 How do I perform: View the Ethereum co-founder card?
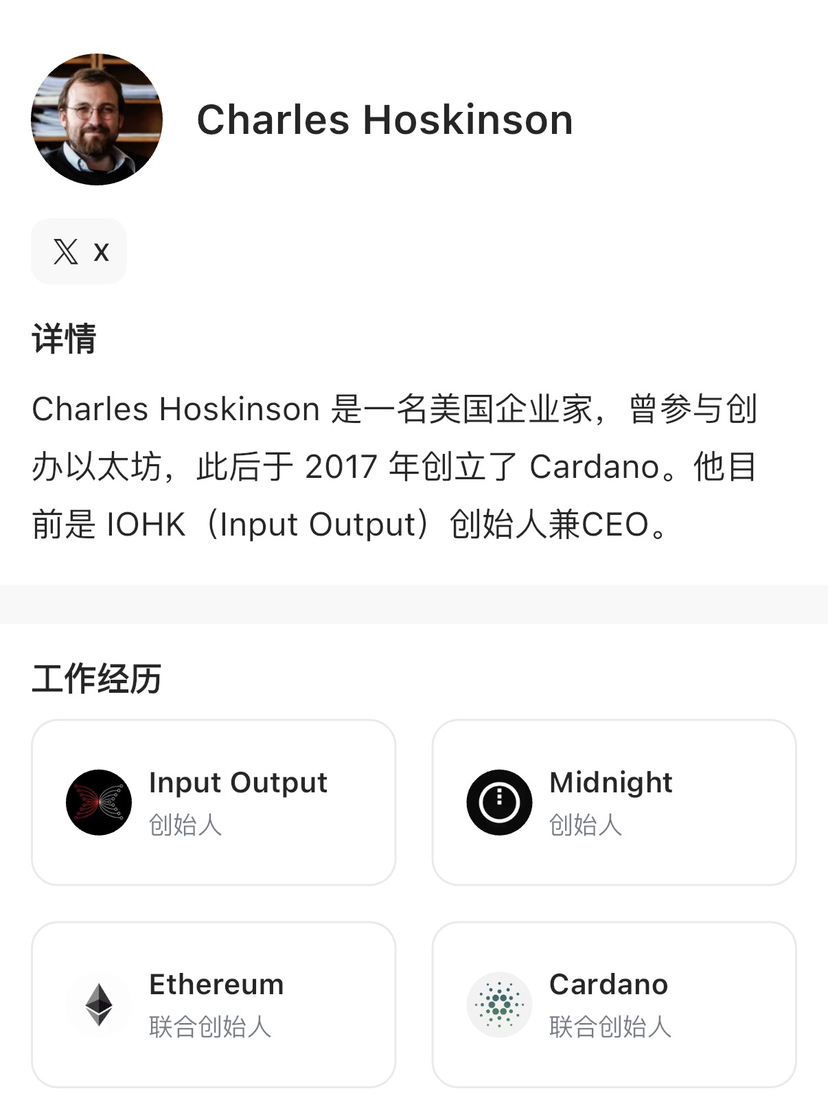click(x=213, y=1004)
